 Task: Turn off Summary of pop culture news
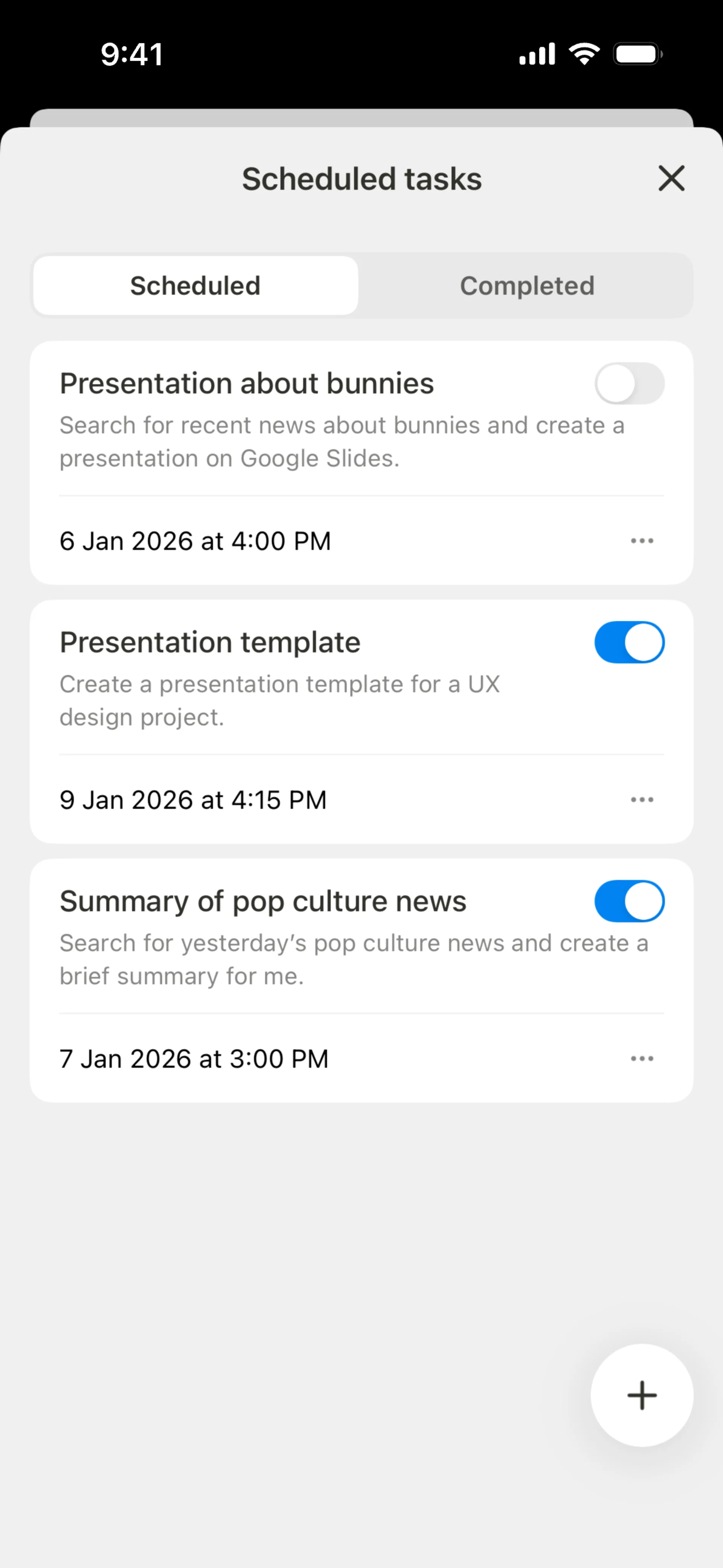629,901
